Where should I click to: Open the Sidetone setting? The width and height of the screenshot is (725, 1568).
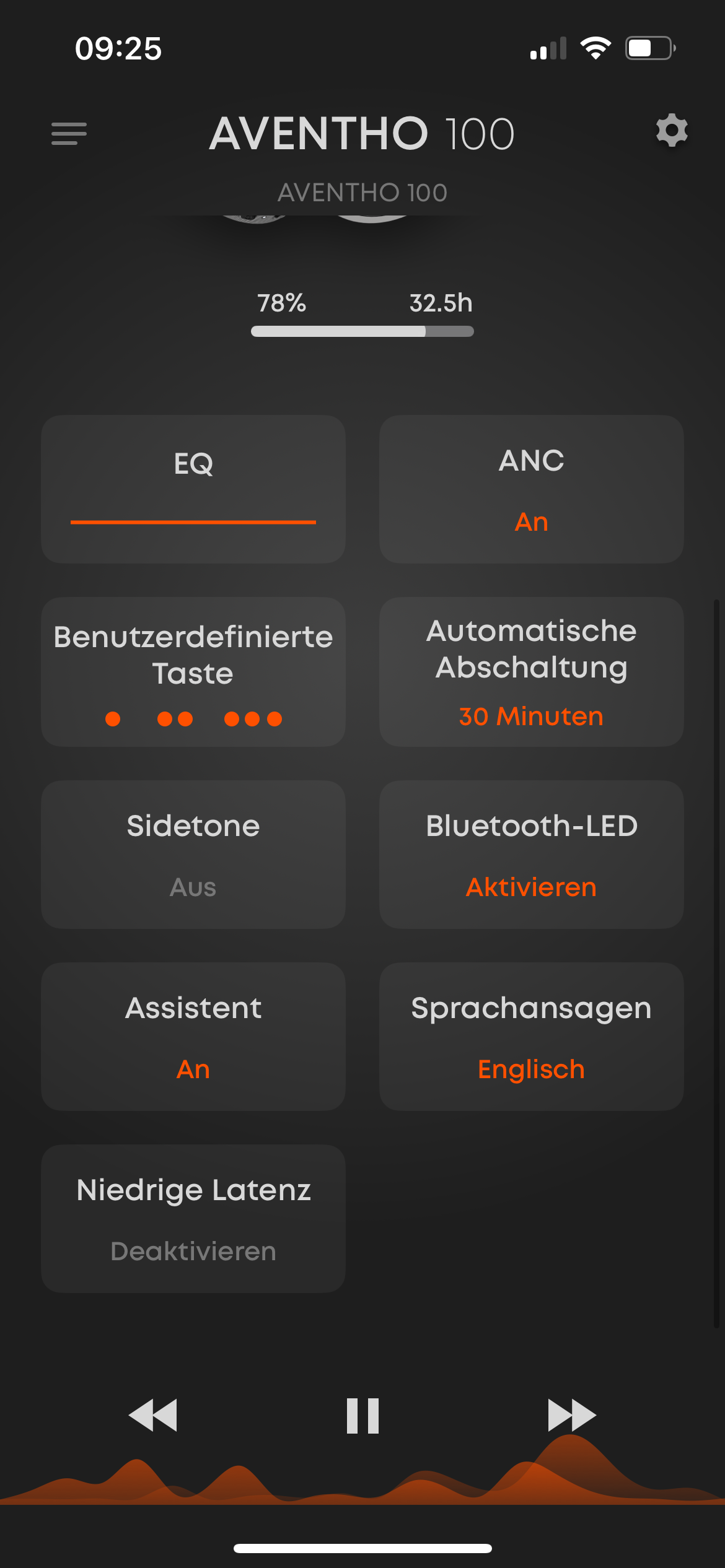pyautogui.click(x=193, y=854)
